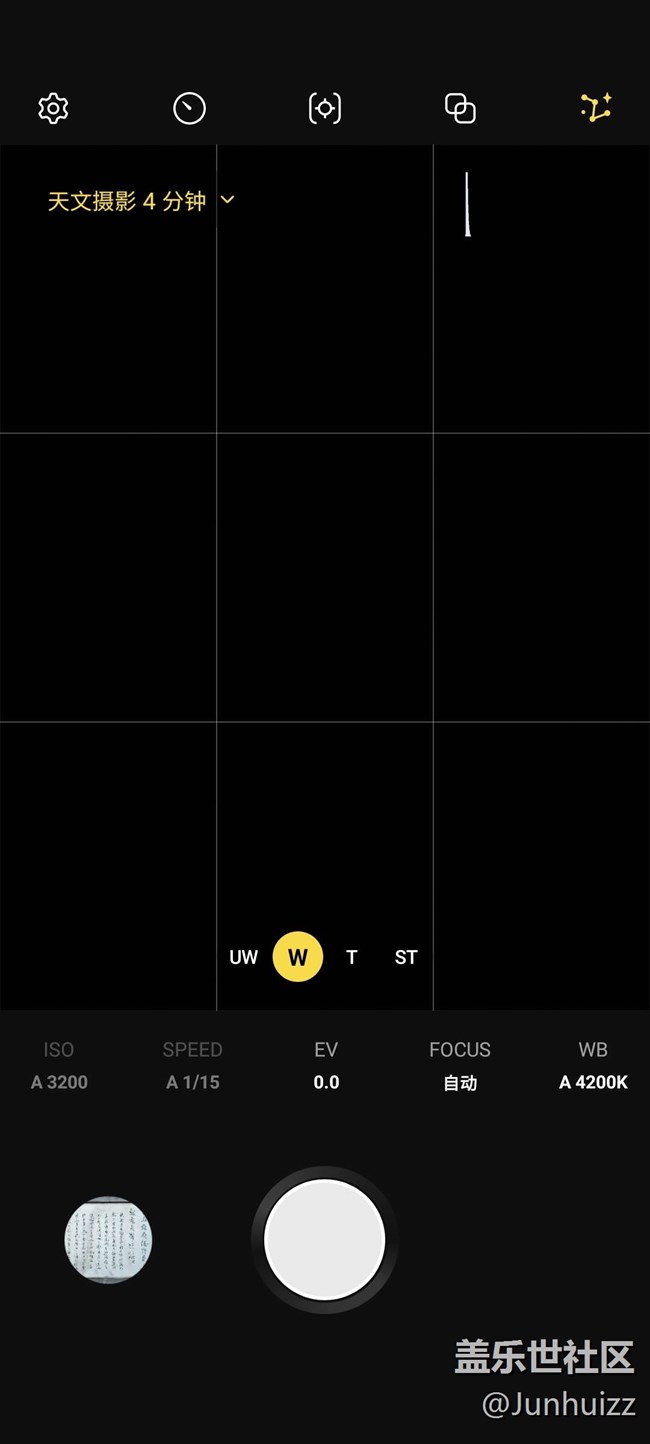The image size is (650, 1444).
Task: Open the EV exposure compensation control
Action: pyautogui.click(x=326, y=1066)
